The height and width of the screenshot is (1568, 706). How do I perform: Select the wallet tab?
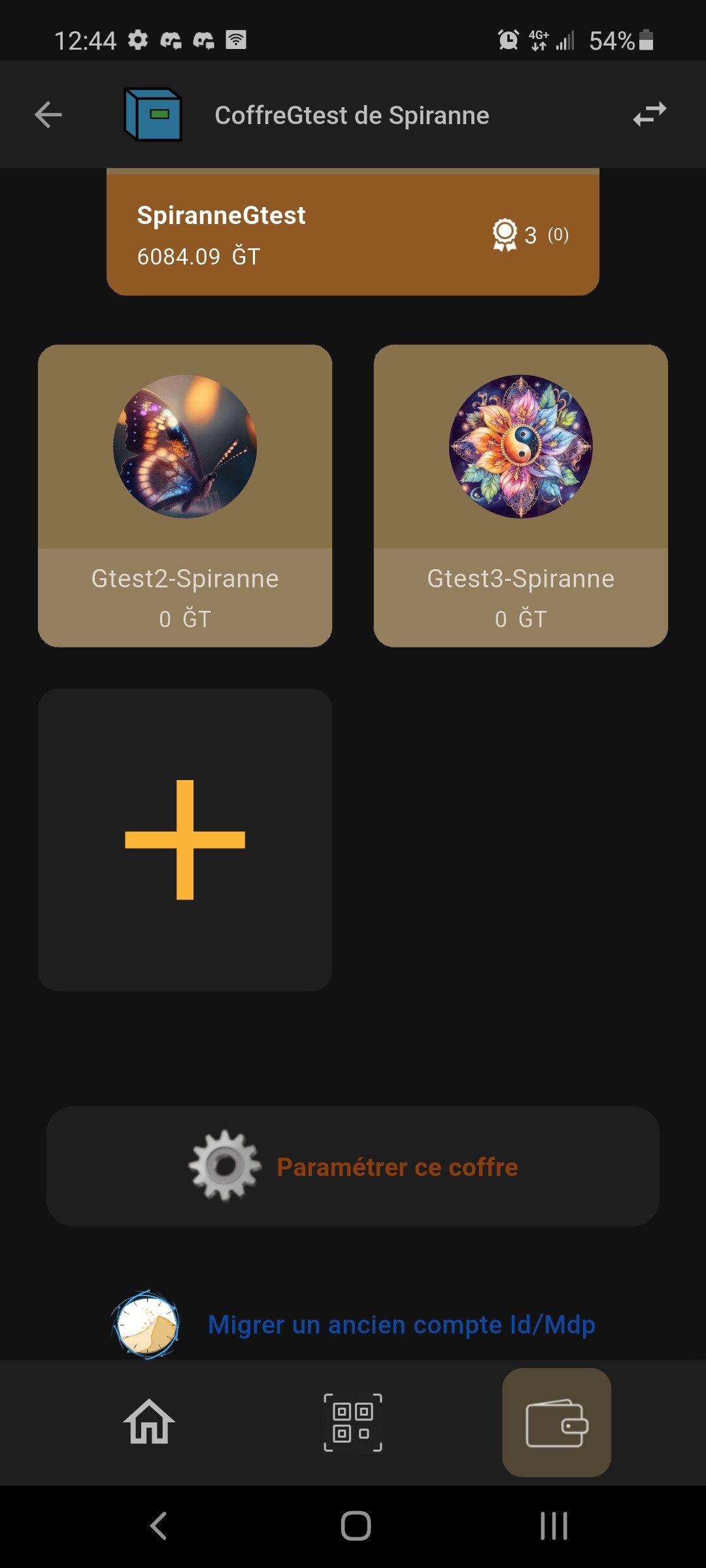point(556,1422)
